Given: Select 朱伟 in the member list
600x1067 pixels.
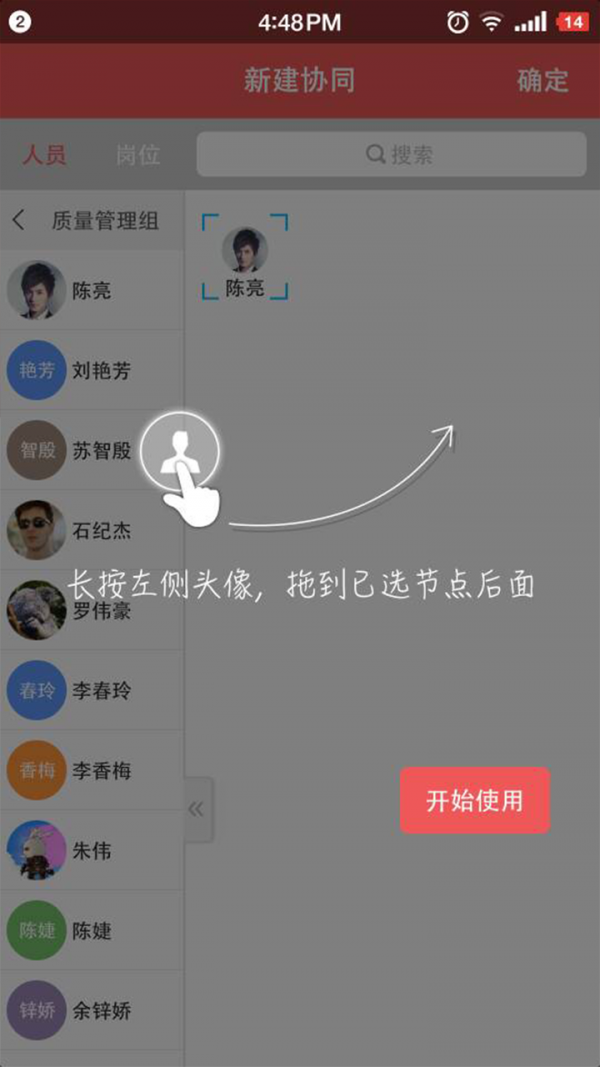Looking at the screenshot, I should [90, 851].
